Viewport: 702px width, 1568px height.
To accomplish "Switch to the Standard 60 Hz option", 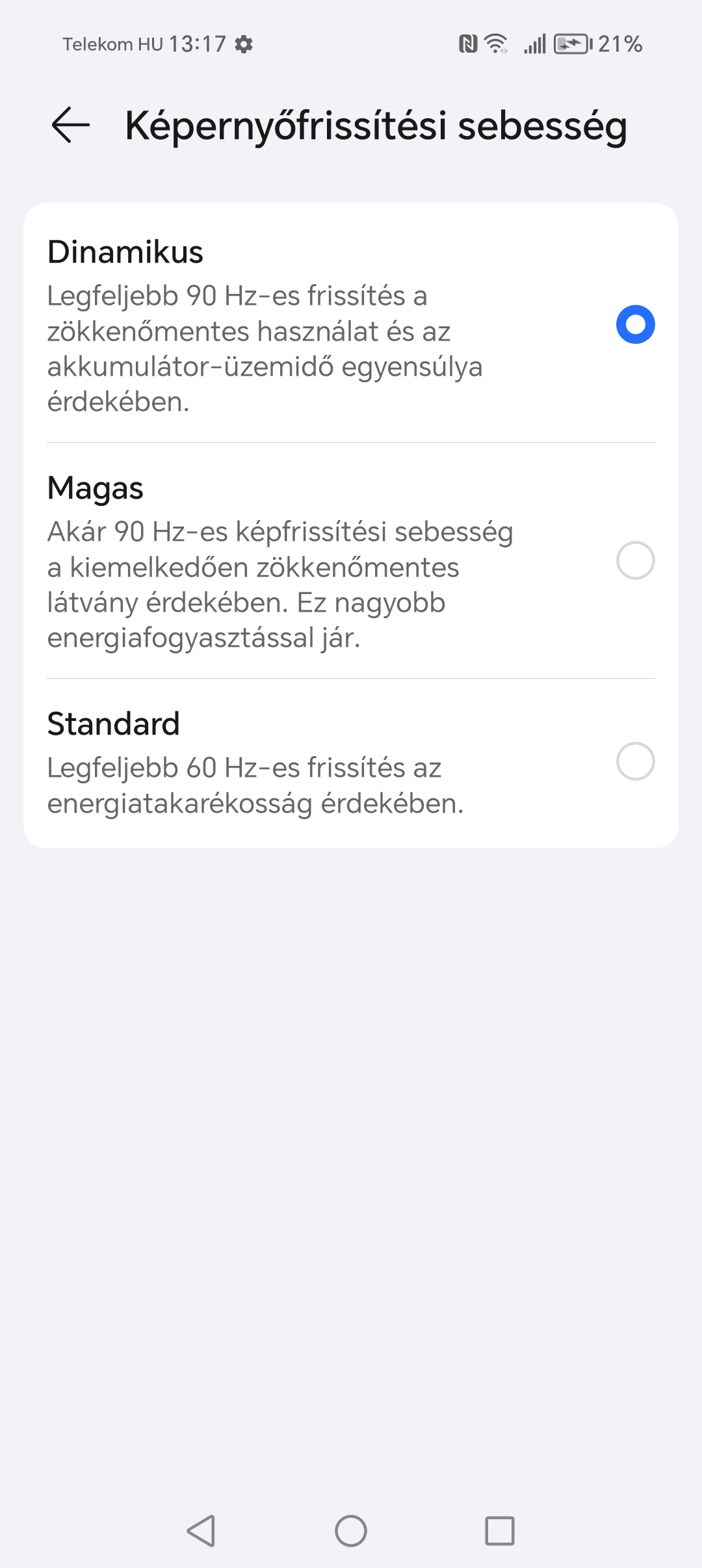I will [x=351, y=762].
